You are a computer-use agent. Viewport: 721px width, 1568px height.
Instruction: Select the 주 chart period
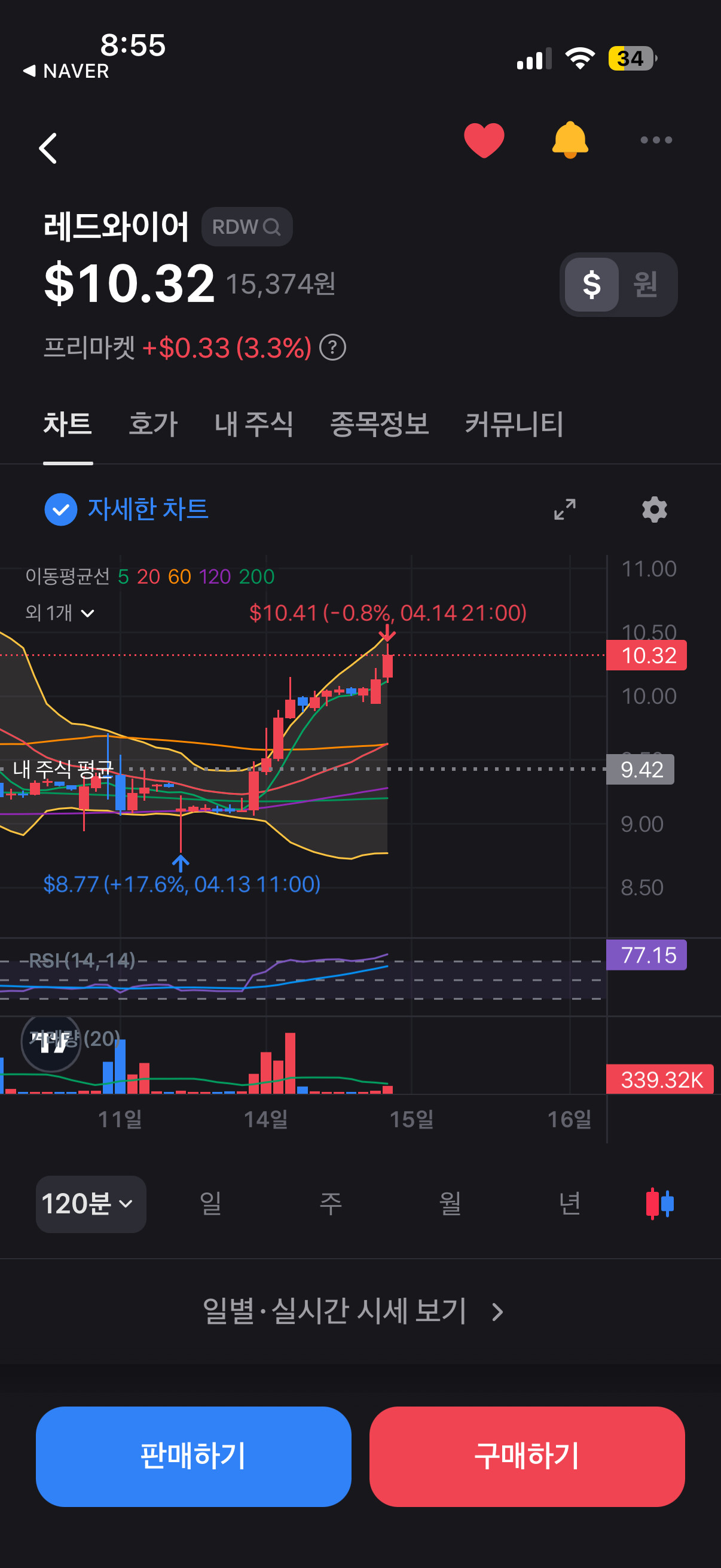pyautogui.click(x=331, y=1203)
